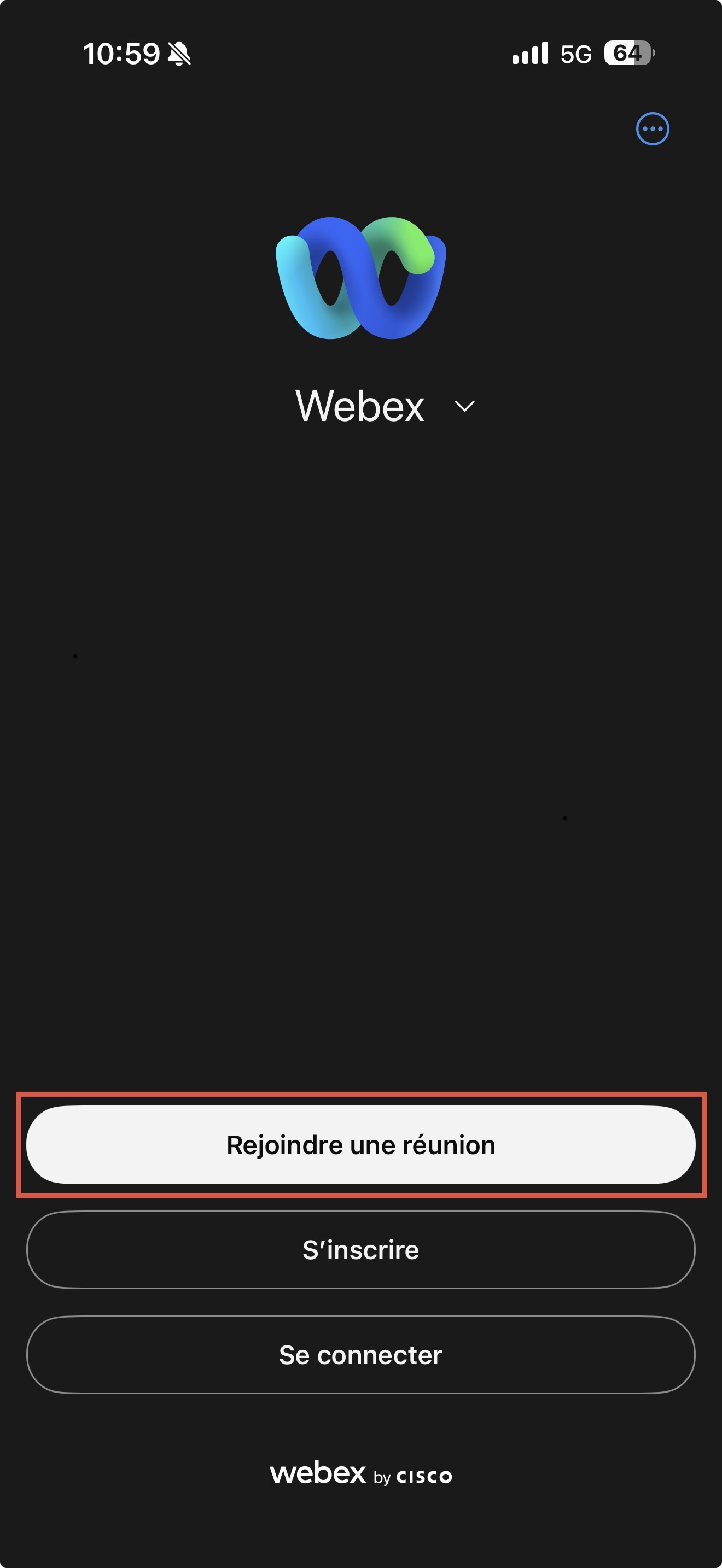Tap Rejoindre une réunion button

tap(361, 1145)
